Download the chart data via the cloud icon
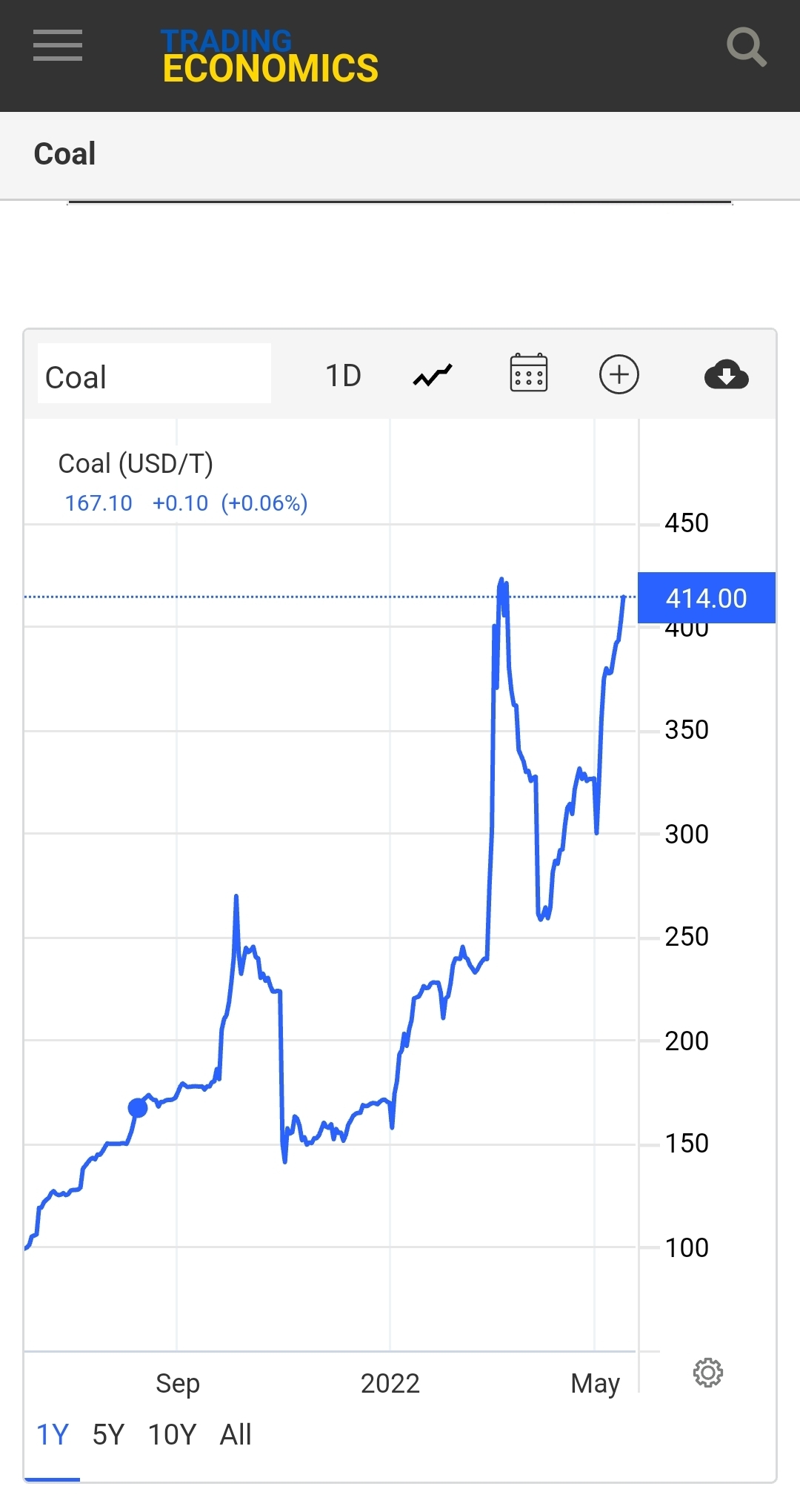Viewport: 800px width, 1512px height. (726, 374)
